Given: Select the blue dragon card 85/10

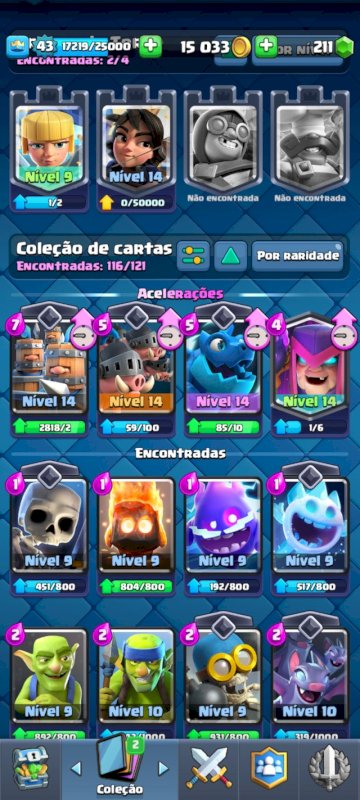Looking at the screenshot, I should click(x=223, y=371).
